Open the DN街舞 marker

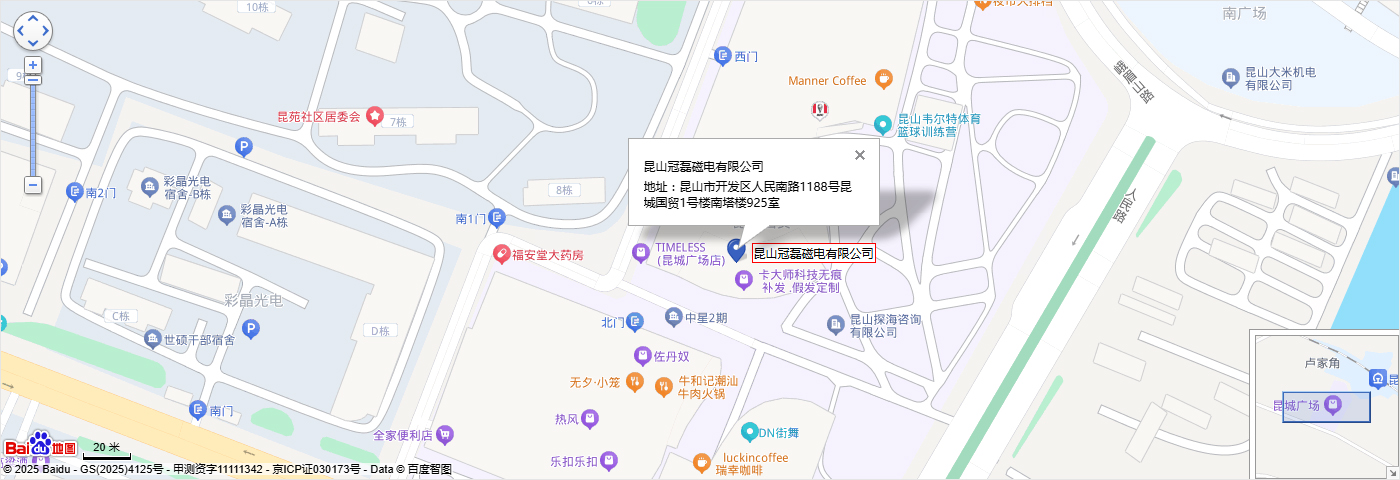749,433
